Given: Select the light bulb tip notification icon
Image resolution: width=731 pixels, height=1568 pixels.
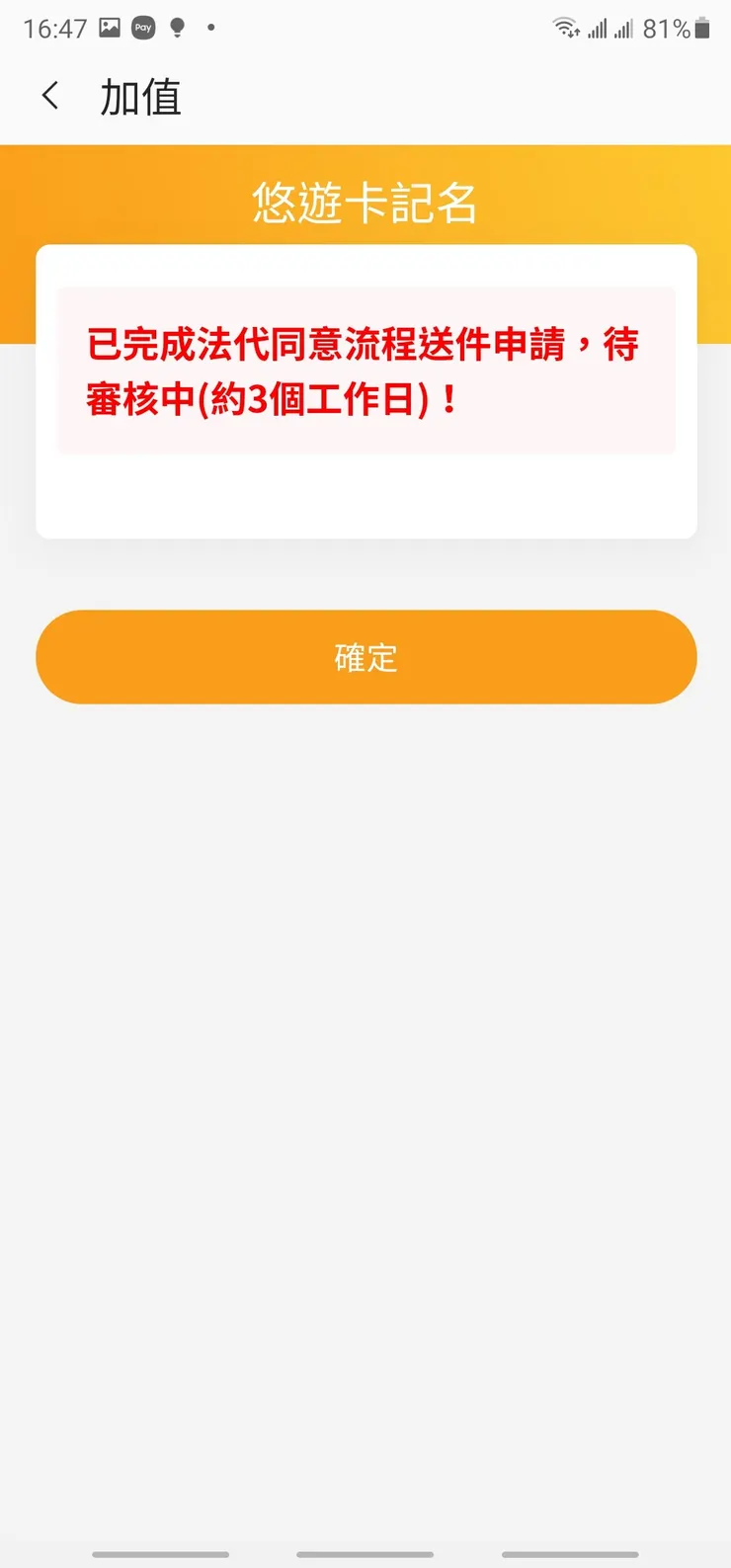Looking at the screenshot, I should coord(178,28).
